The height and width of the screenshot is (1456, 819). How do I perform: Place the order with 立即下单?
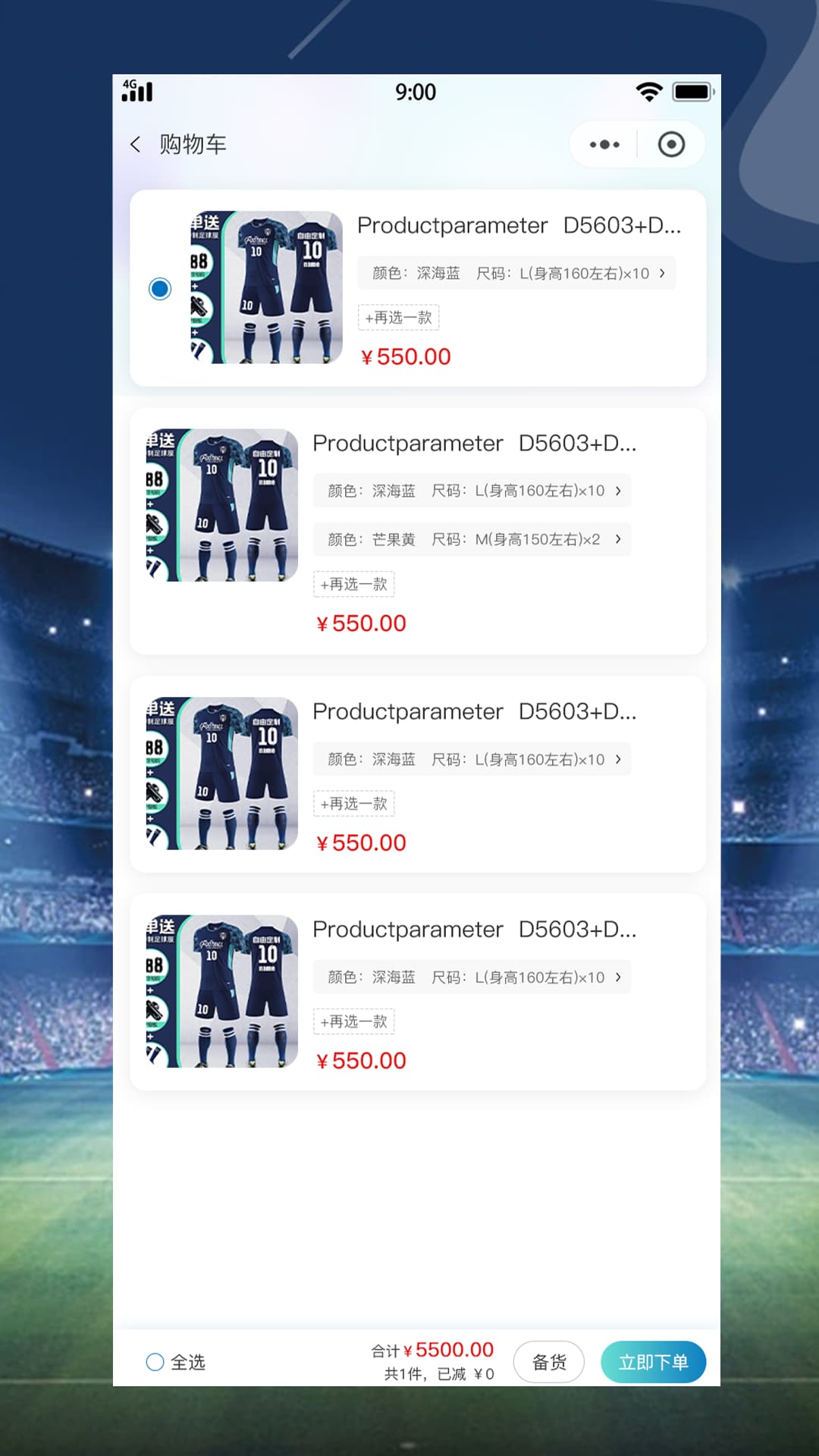(653, 1362)
